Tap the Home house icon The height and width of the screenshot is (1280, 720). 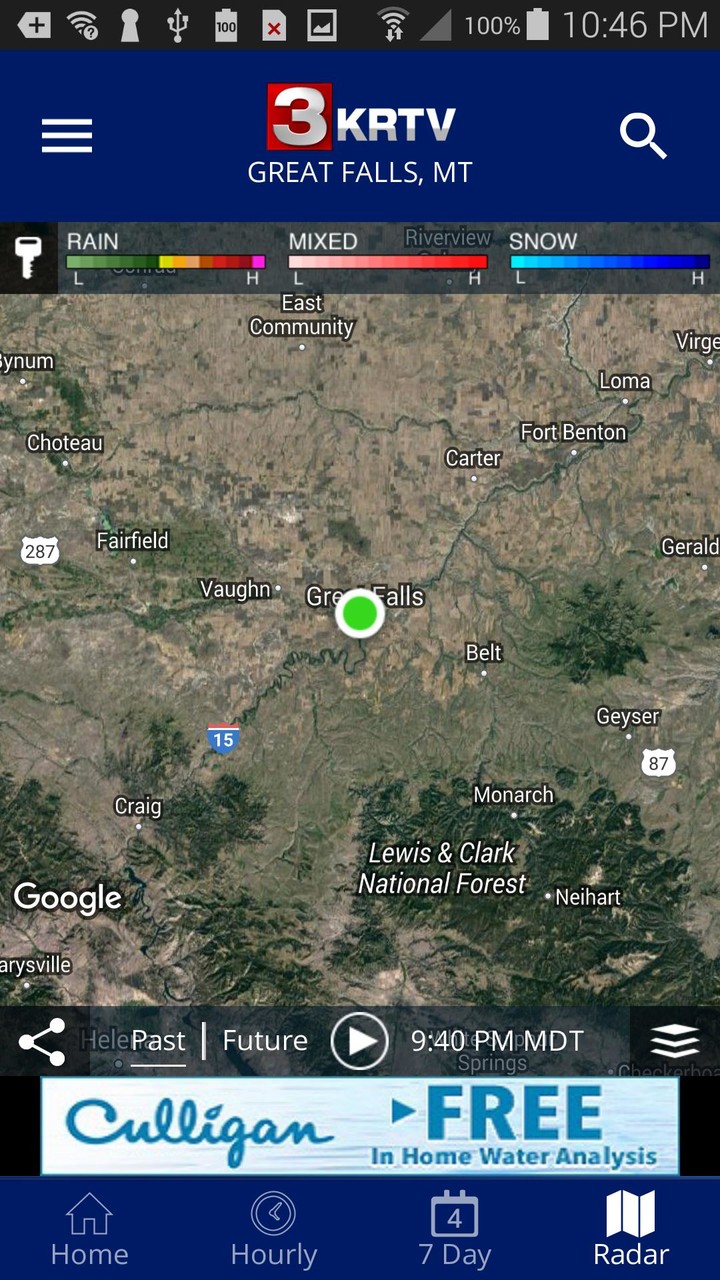(89, 1213)
